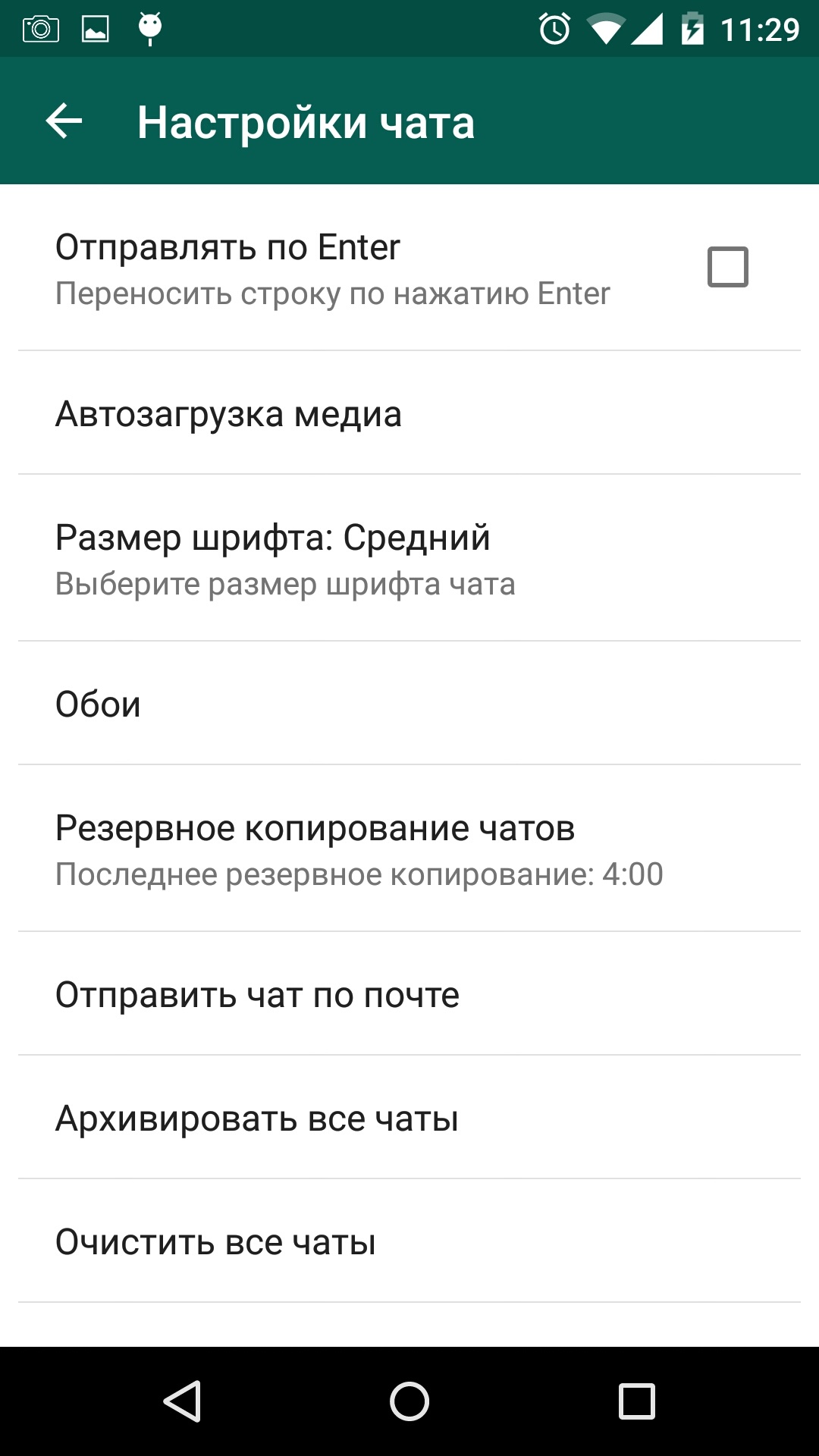
Task: Open the recent apps button
Action: [636, 1401]
